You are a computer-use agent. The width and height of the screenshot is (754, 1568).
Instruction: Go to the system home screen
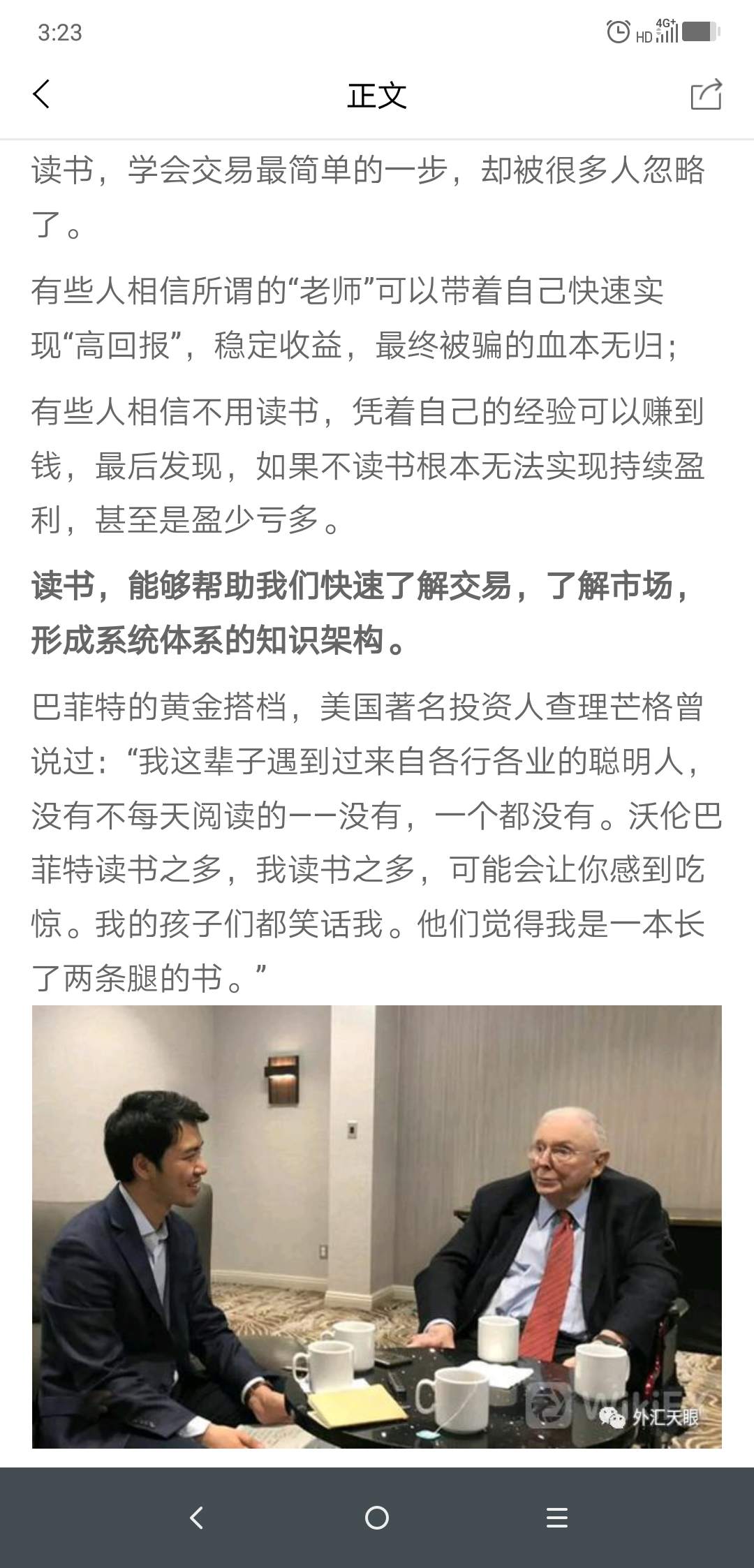[377, 1518]
